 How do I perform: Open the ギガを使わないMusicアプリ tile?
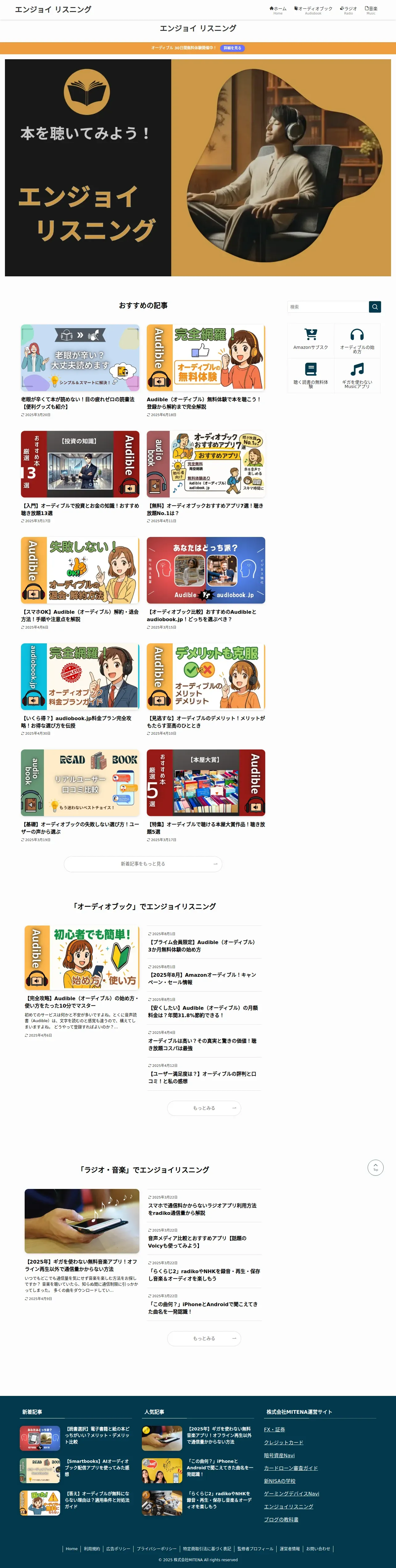(x=357, y=375)
